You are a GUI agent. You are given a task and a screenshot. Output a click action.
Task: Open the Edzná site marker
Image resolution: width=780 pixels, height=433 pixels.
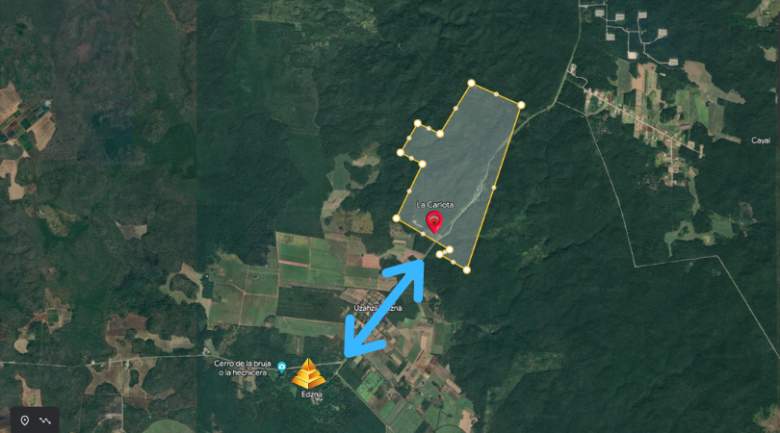click(x=308, y=372)
